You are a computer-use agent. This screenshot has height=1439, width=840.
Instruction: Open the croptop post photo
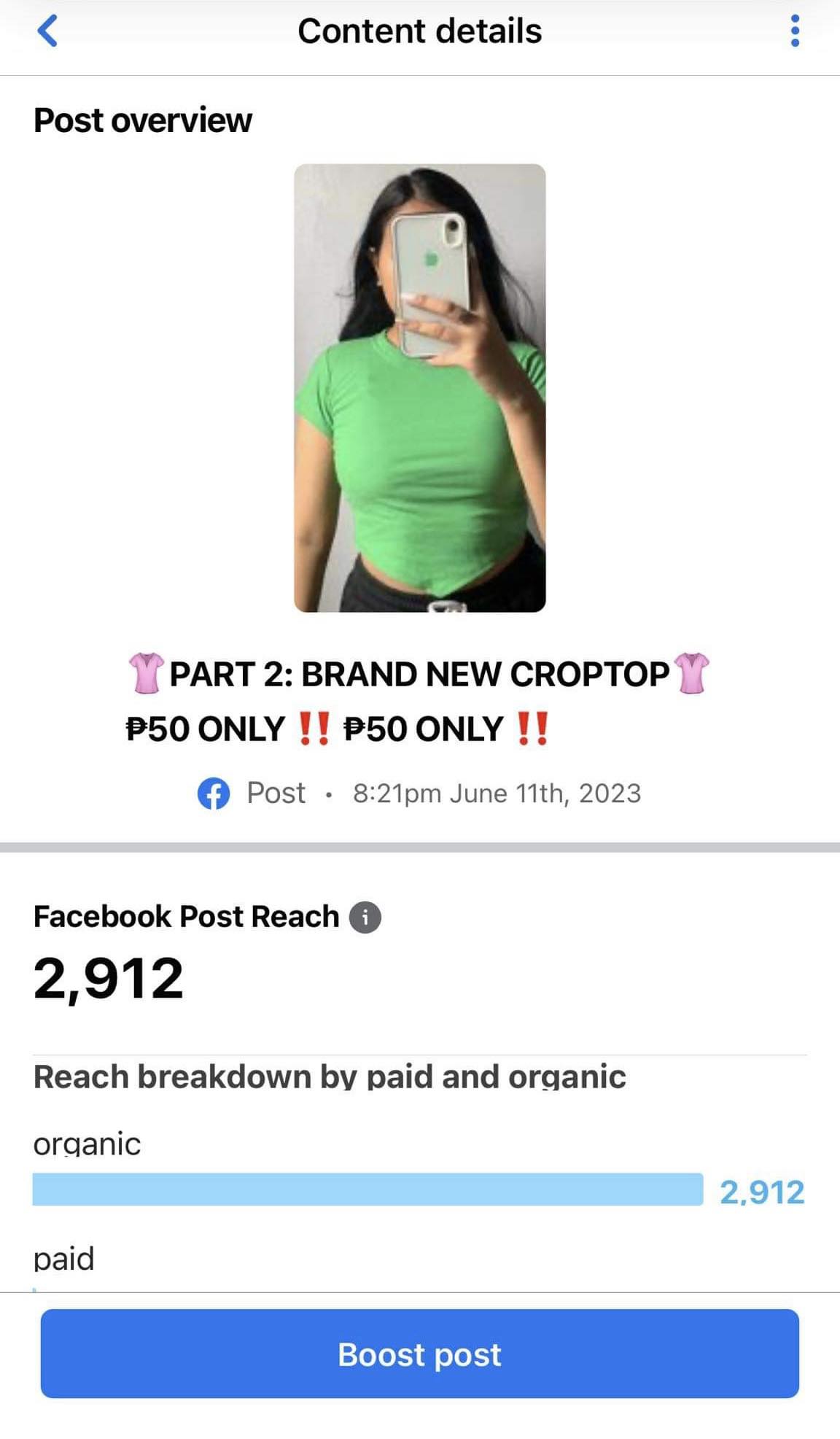(x=419, y=387)
